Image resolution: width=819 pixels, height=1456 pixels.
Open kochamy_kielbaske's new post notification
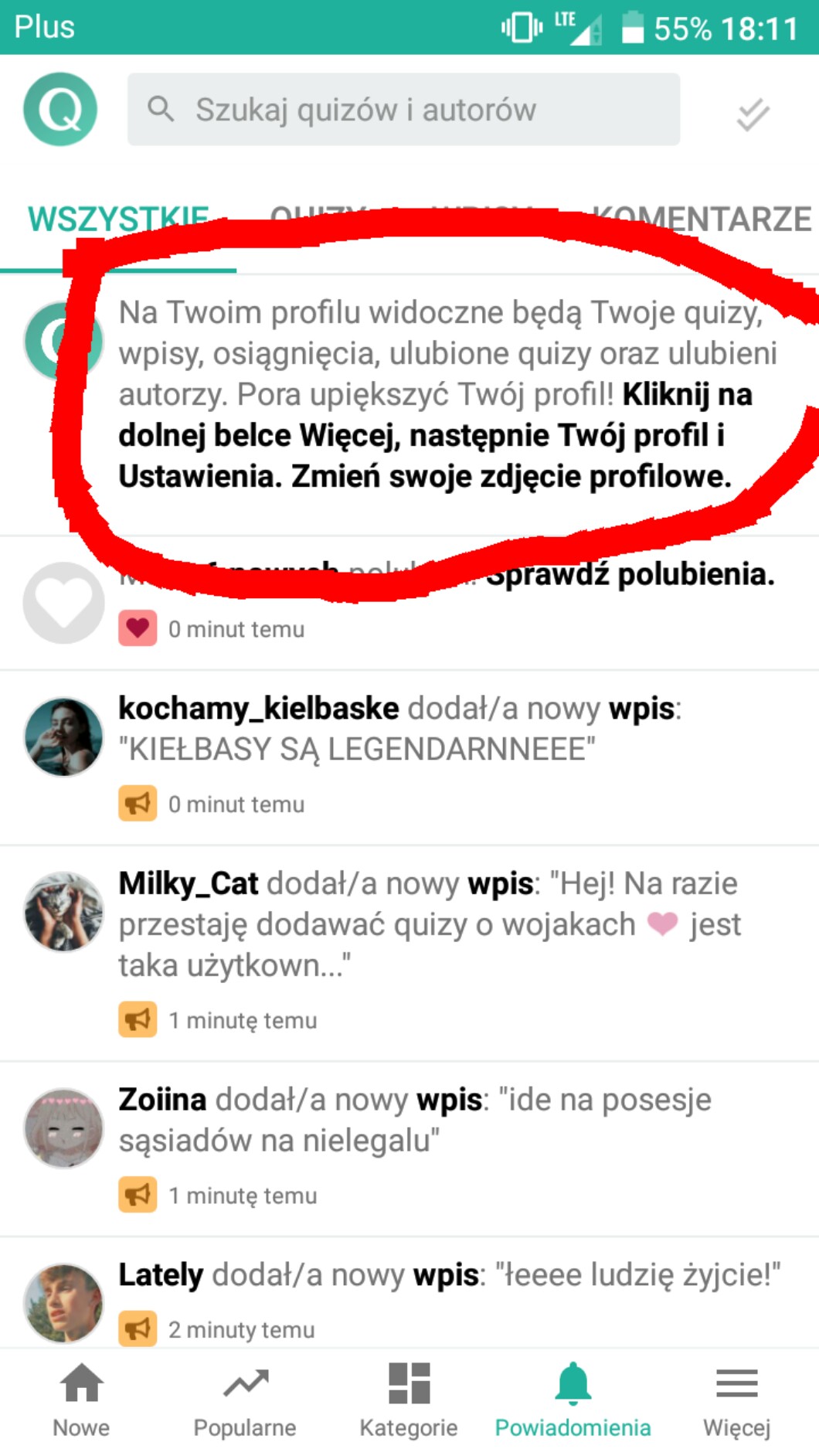pos(399,729)
